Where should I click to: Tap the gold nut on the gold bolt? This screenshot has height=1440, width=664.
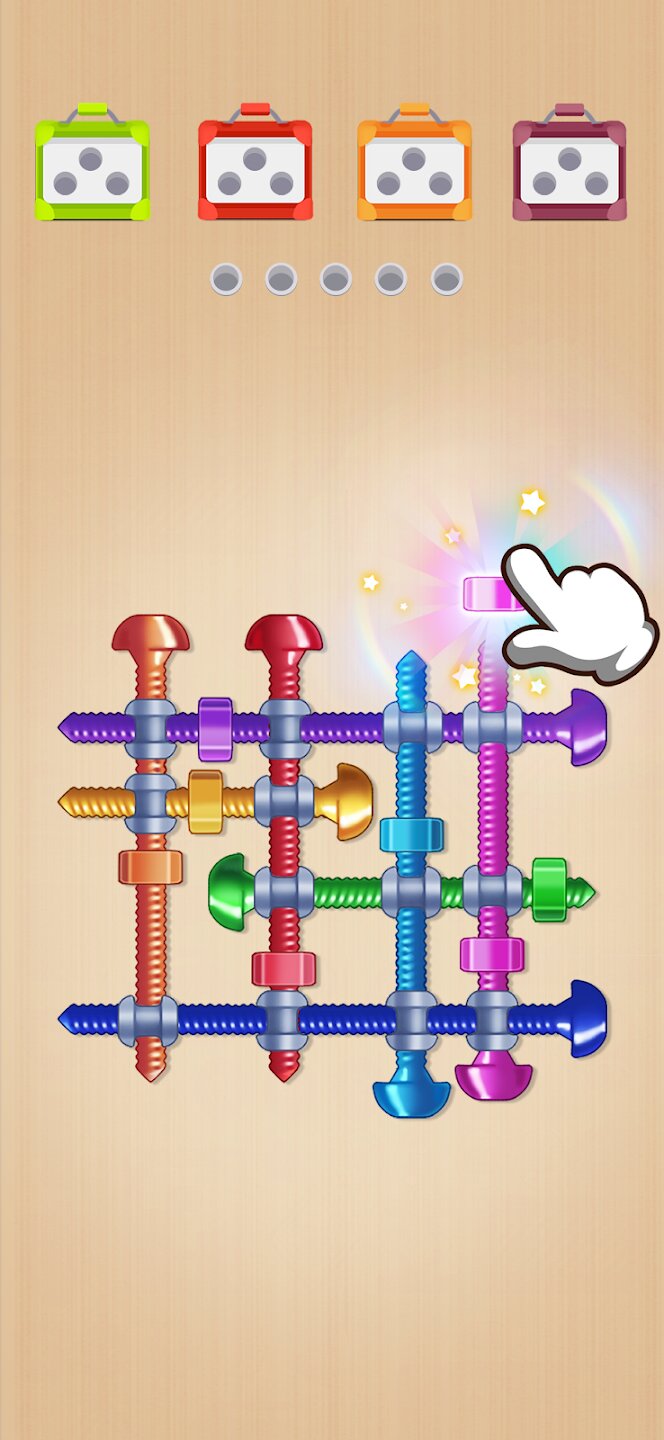point(205,802)
